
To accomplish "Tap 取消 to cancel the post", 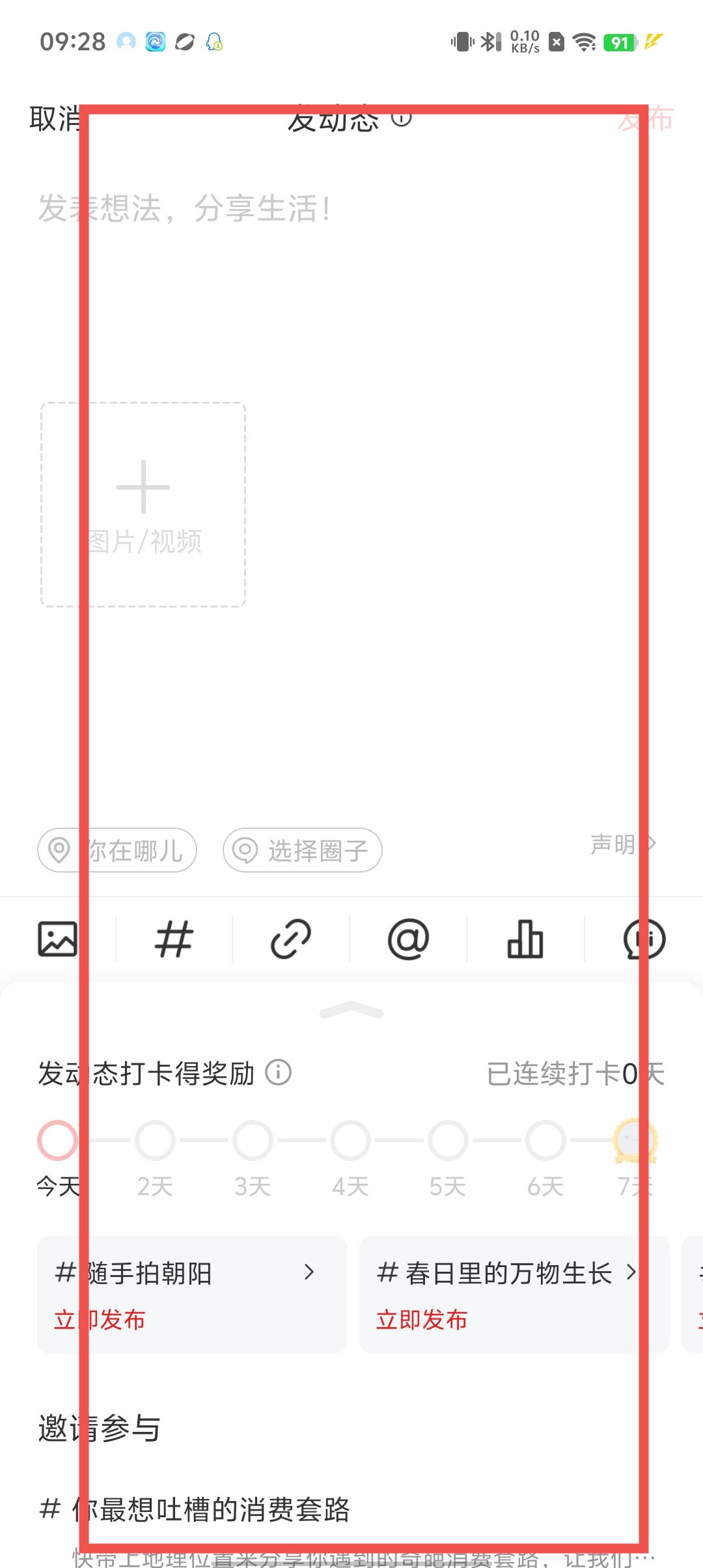I will point(55,119).
